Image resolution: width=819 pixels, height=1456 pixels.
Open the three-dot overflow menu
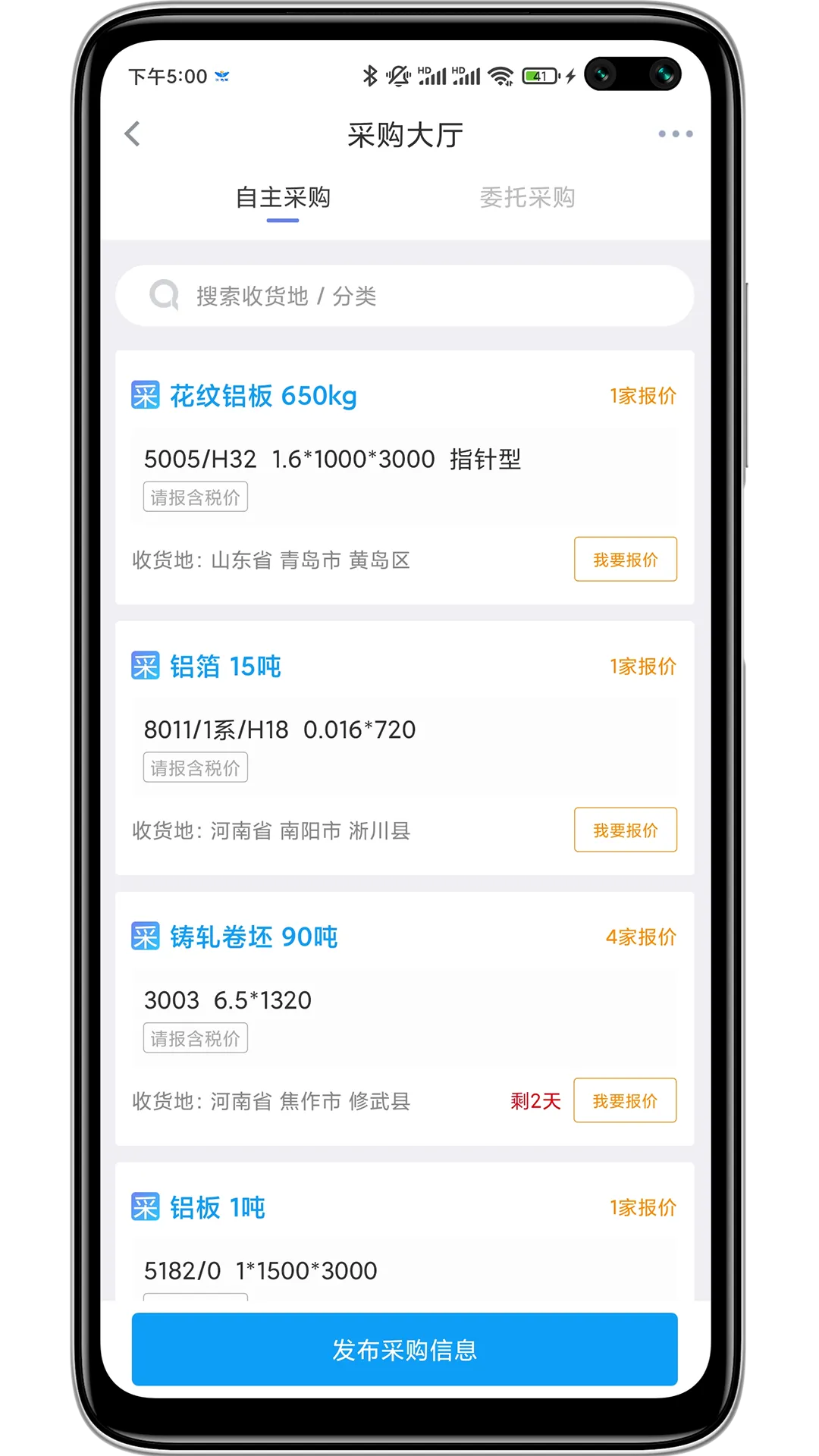coord(675,134)
